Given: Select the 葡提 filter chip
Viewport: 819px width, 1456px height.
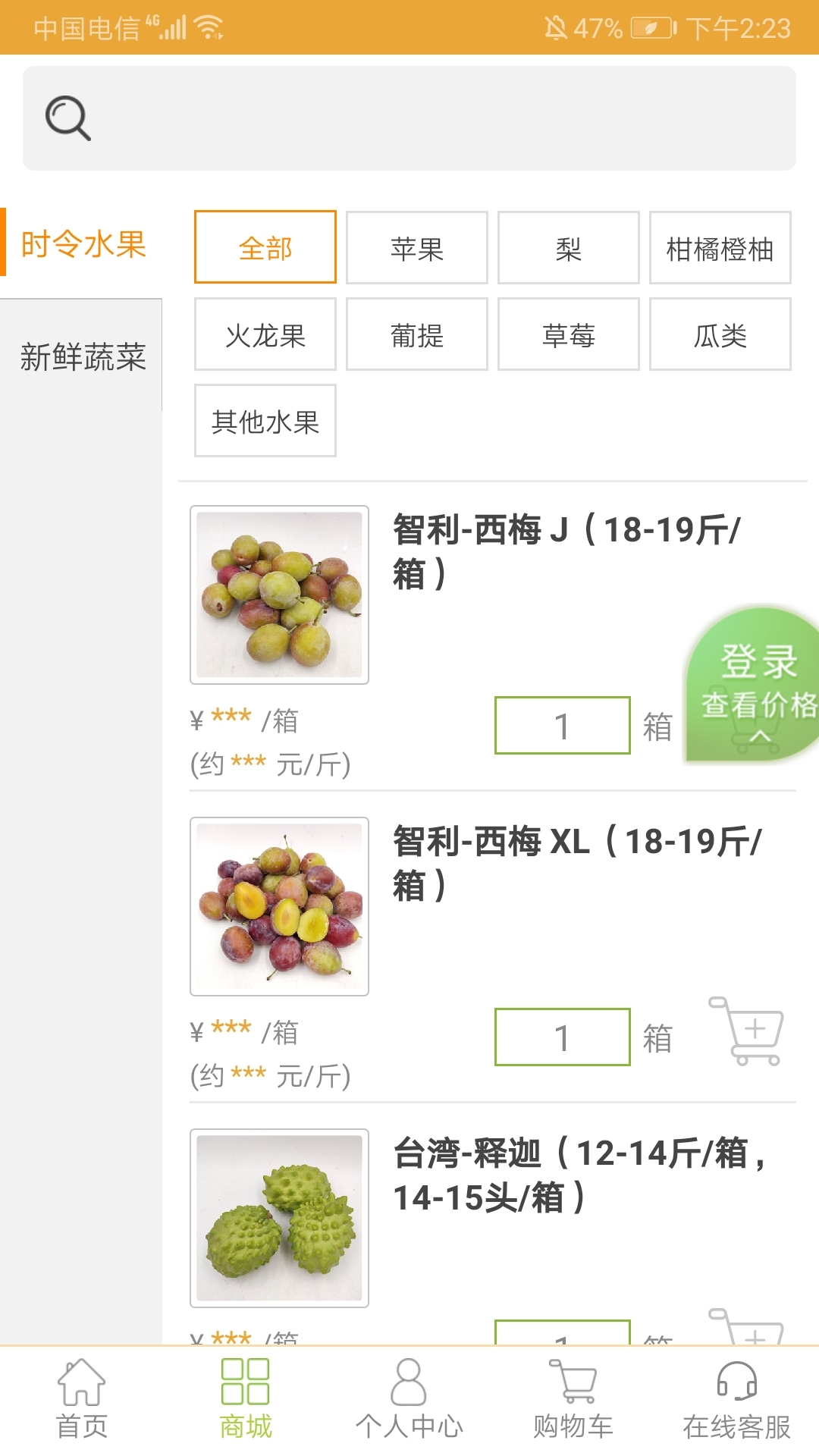Looking at the screenshot, I should tap(416, 334).
